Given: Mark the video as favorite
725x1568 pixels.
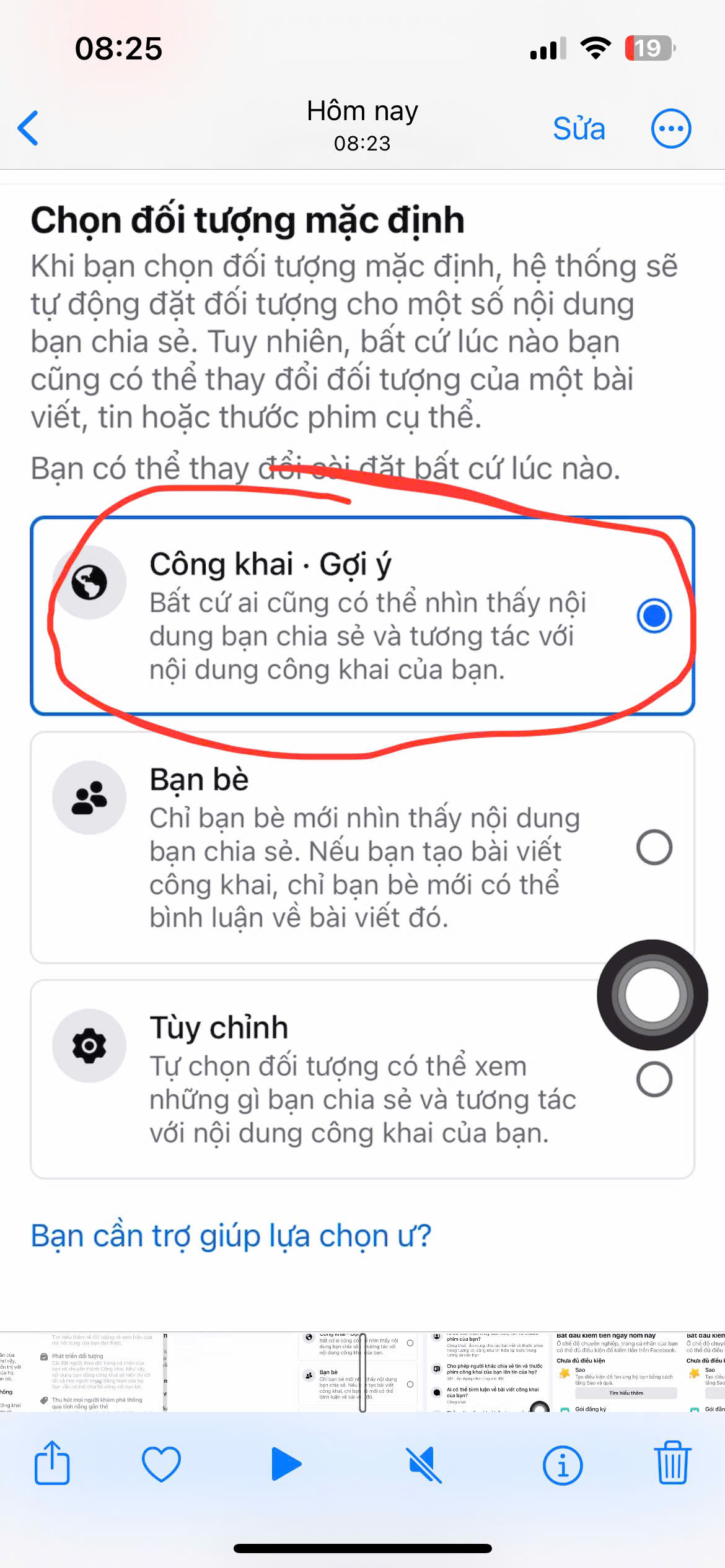Looking at the screenshot, I should tap(161, 1464).
